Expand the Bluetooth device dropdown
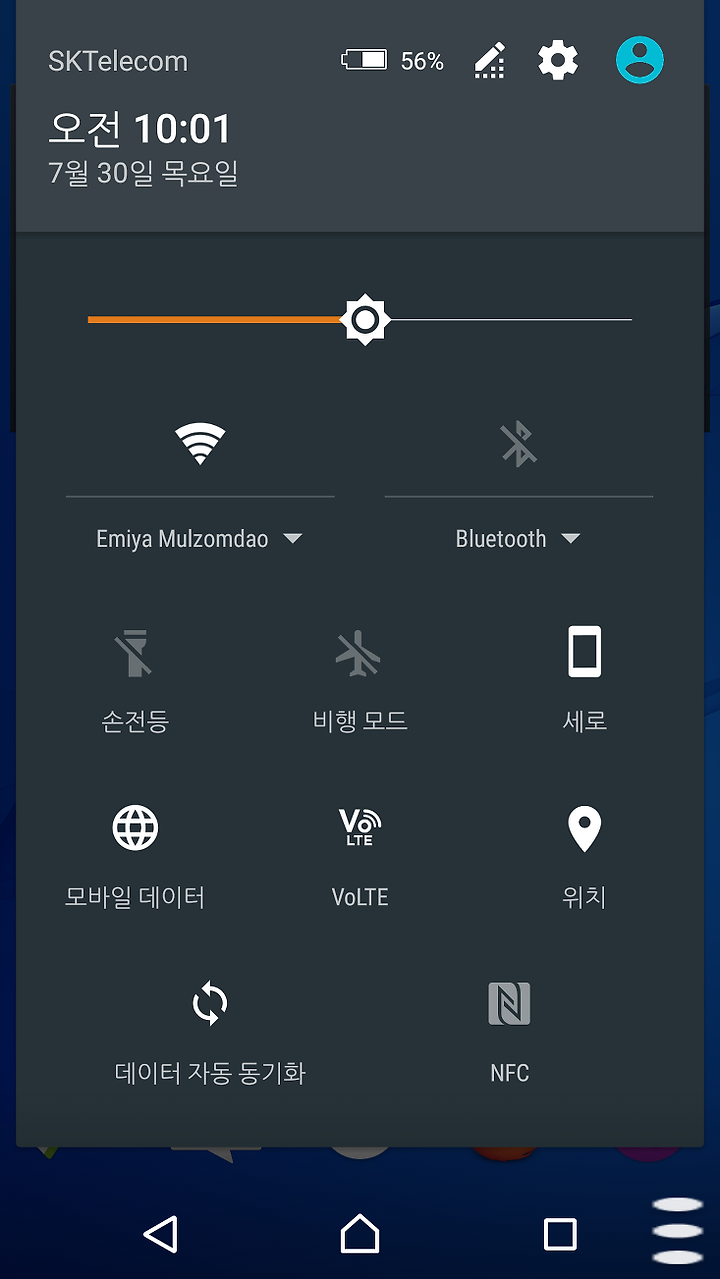 (518, 539)
